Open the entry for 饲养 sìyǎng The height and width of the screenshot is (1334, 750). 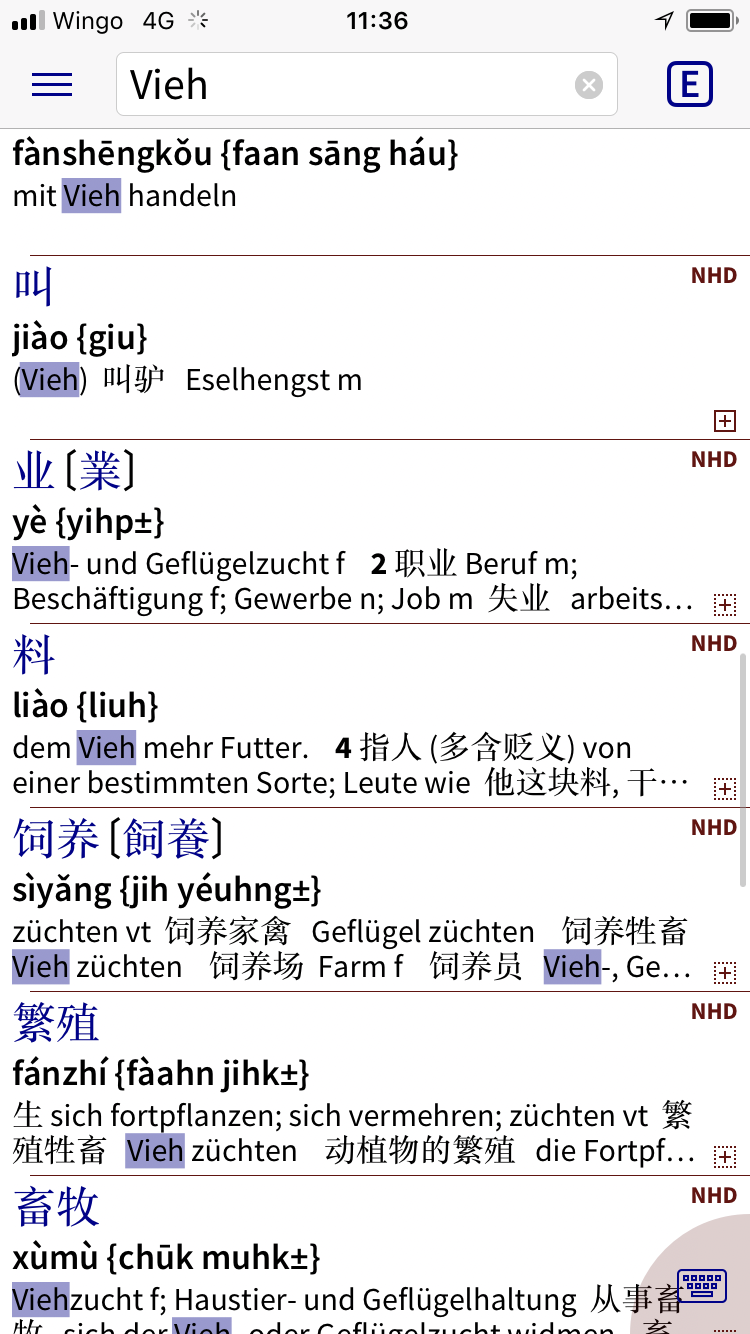tap(375, 900)
